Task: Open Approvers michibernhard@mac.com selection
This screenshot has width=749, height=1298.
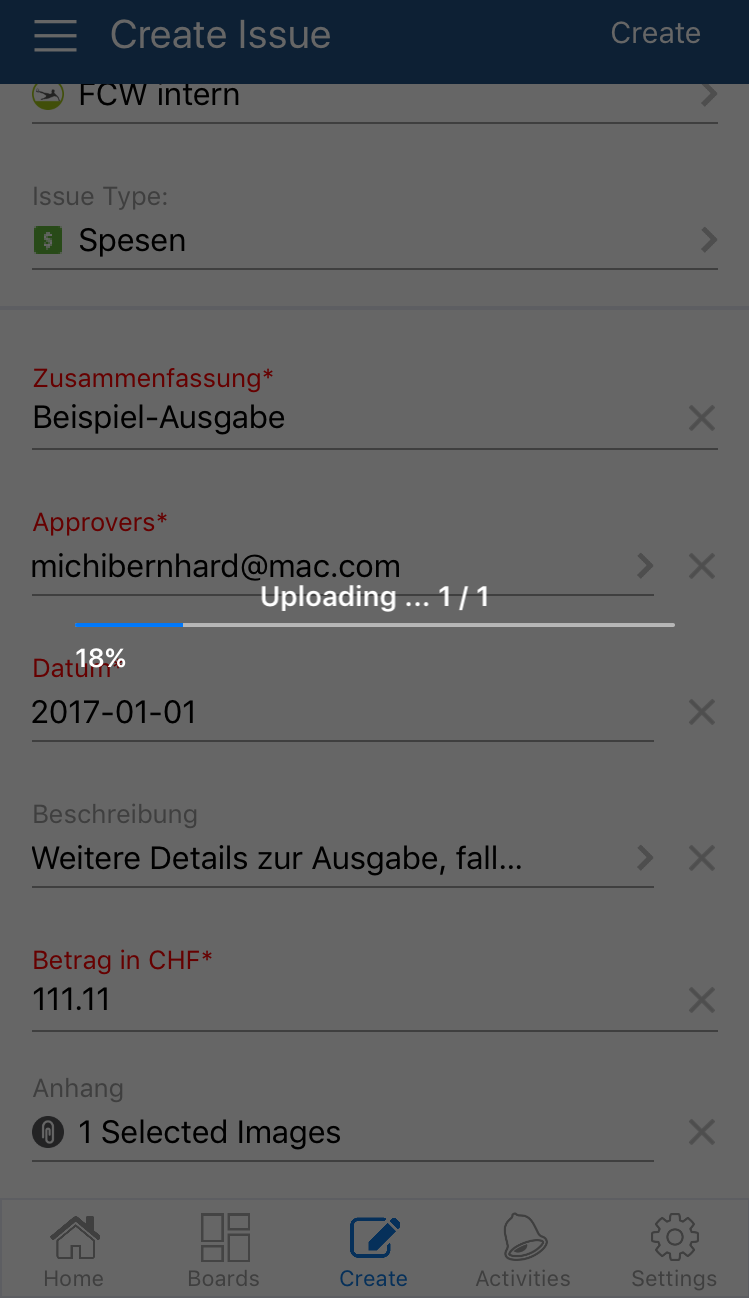Action: coord(340,567)
